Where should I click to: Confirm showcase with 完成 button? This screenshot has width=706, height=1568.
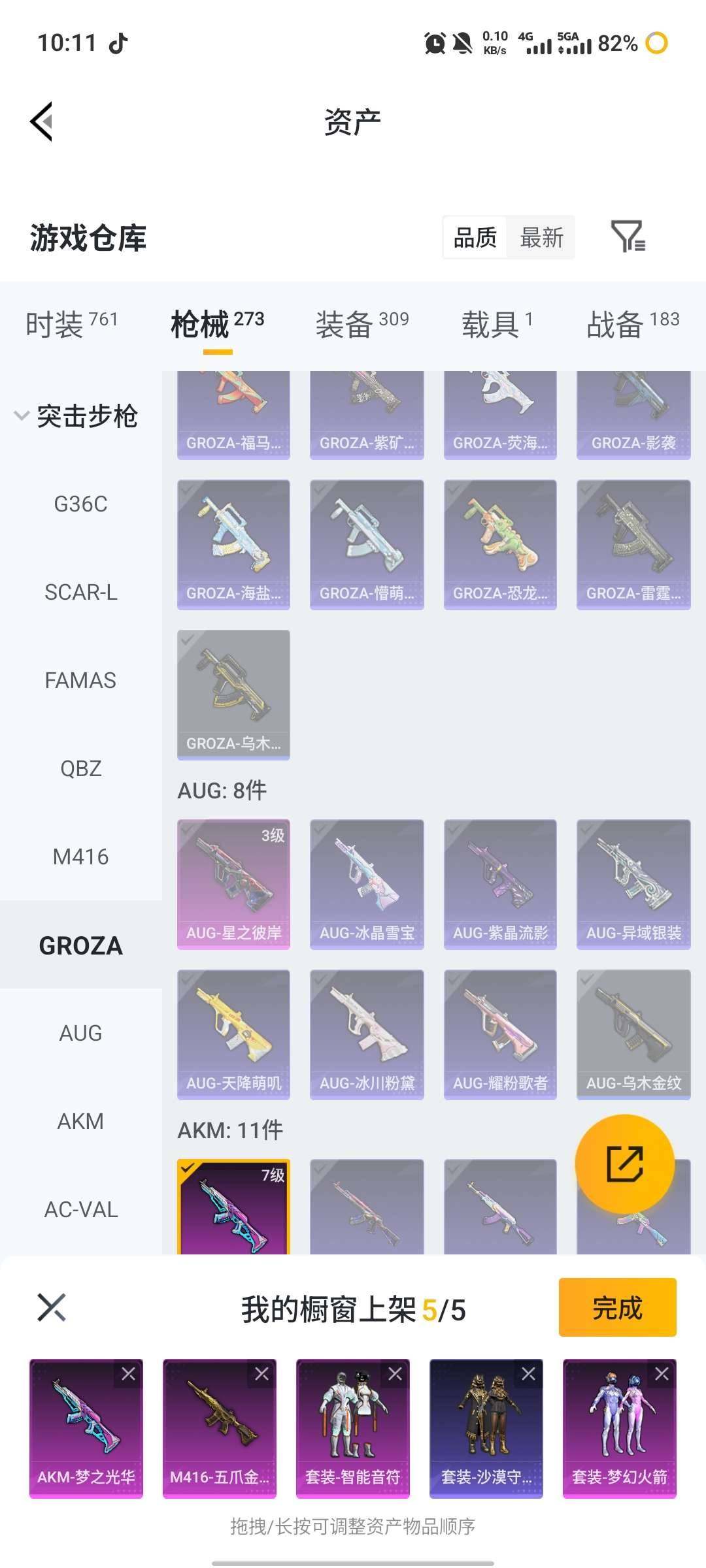click(x=617, y=1307)
